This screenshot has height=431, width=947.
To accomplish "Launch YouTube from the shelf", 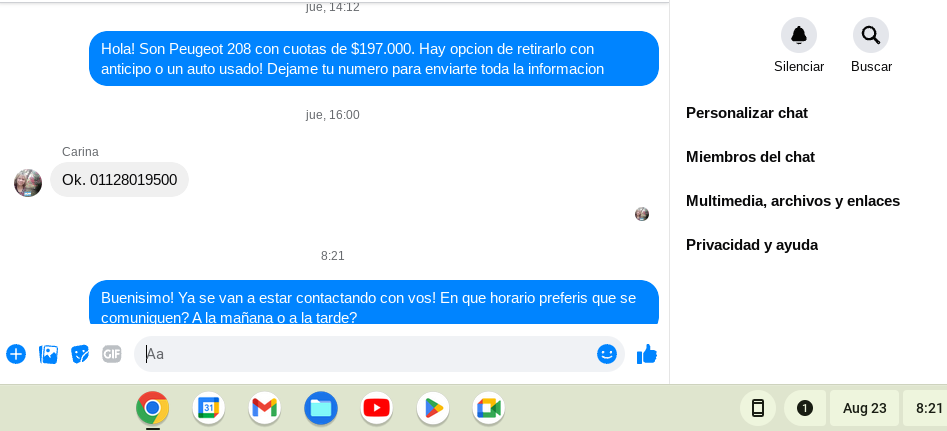I will (377, 408).
